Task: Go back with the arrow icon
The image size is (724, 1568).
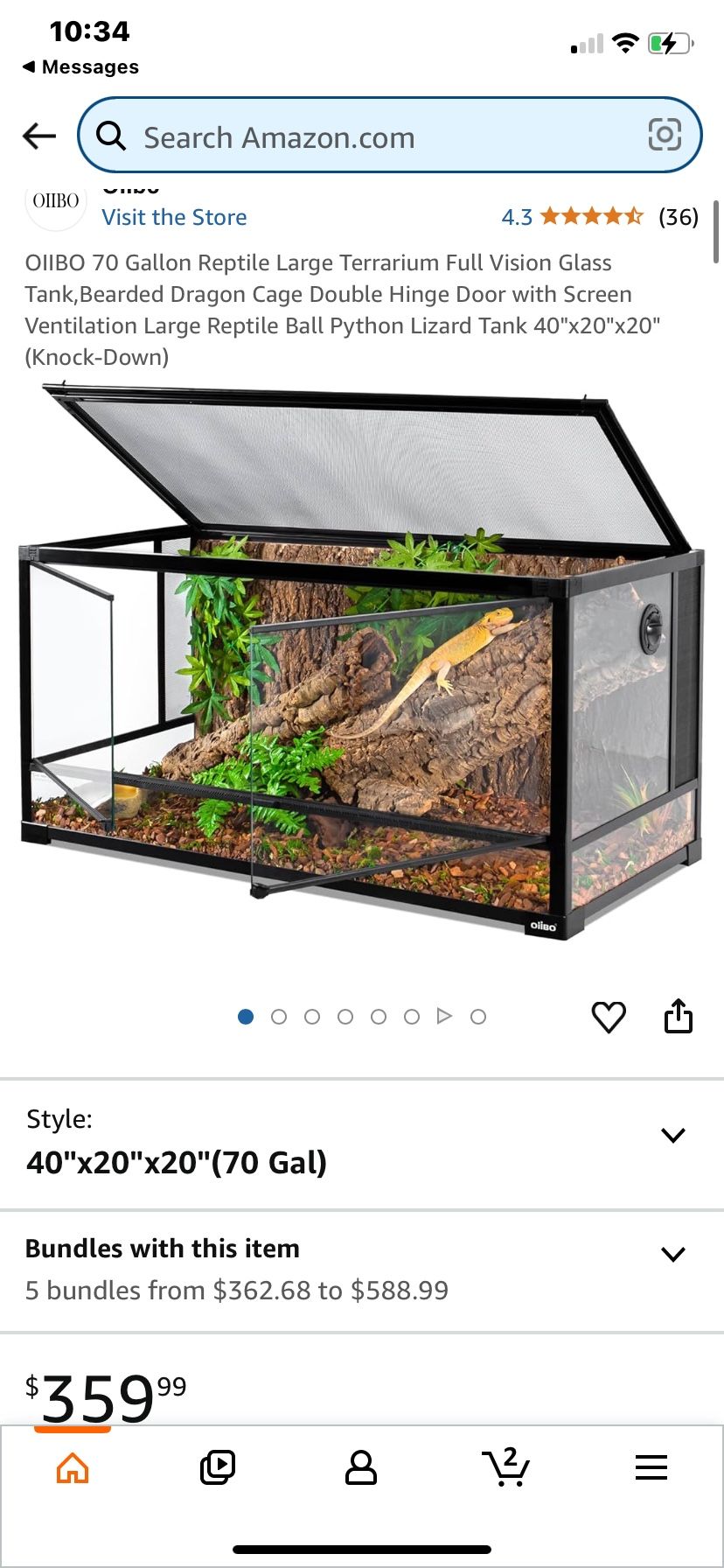Action: 39,136
